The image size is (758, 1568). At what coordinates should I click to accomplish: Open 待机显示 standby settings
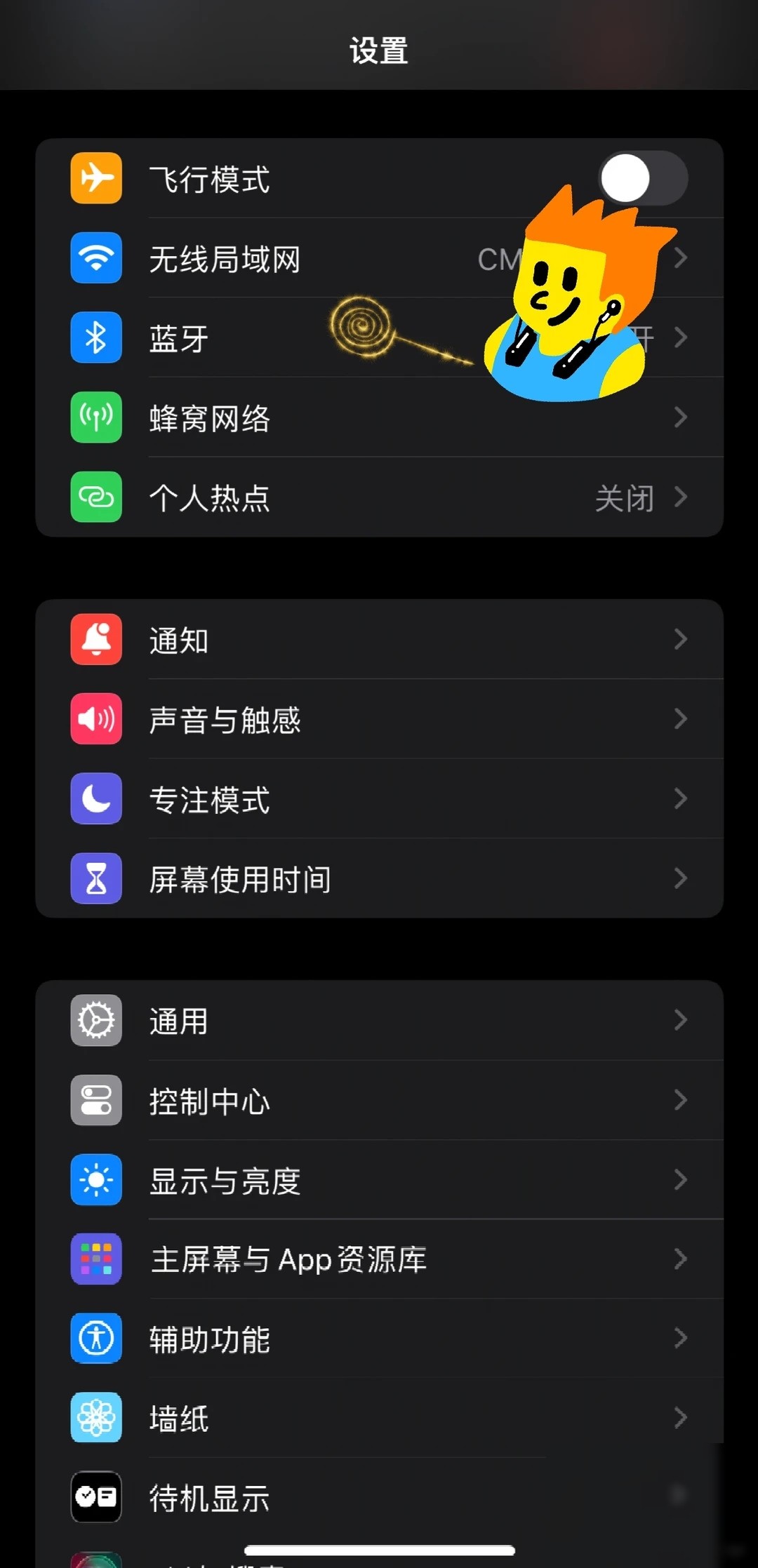[x=379, y=1497]
